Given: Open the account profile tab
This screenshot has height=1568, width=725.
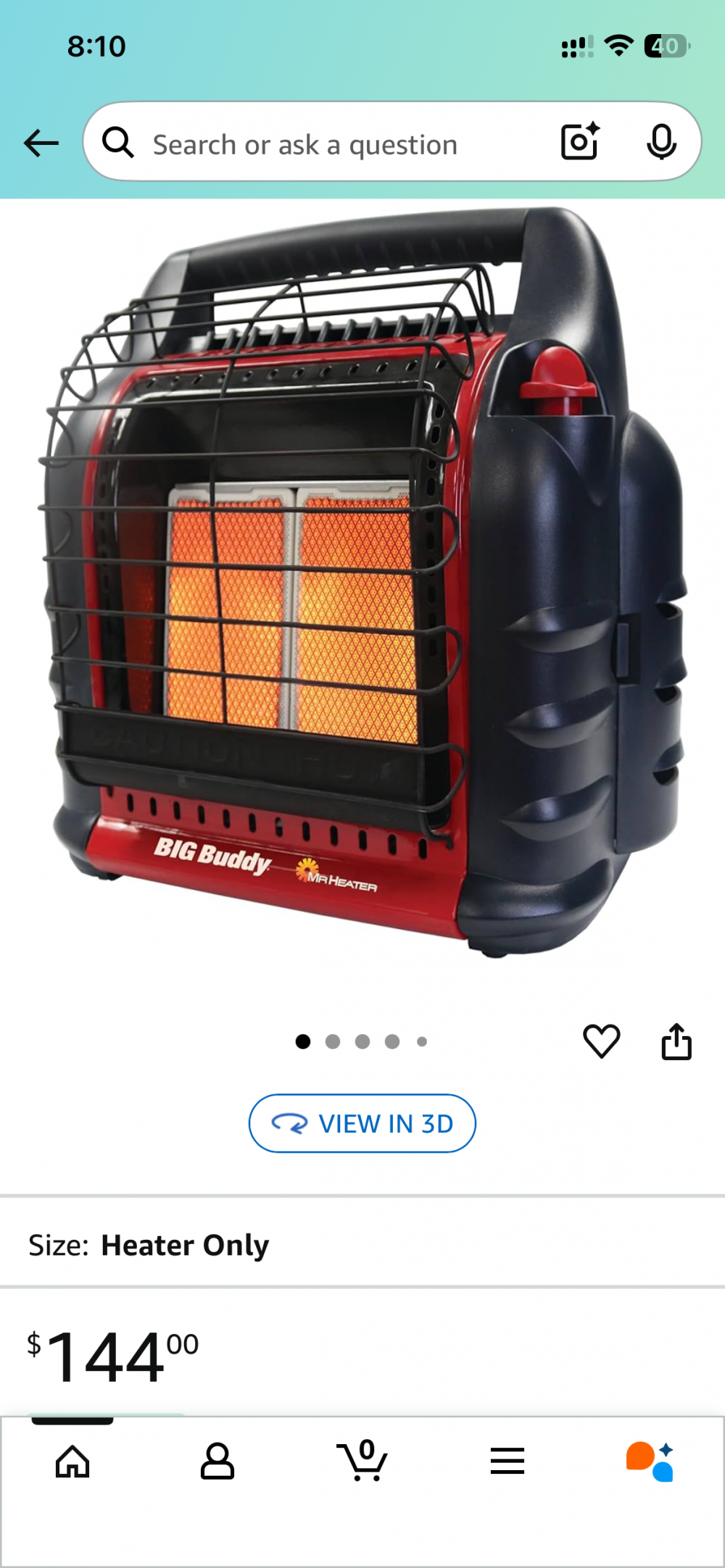Looking at the screenshot, I should [x=217, y=1461].
